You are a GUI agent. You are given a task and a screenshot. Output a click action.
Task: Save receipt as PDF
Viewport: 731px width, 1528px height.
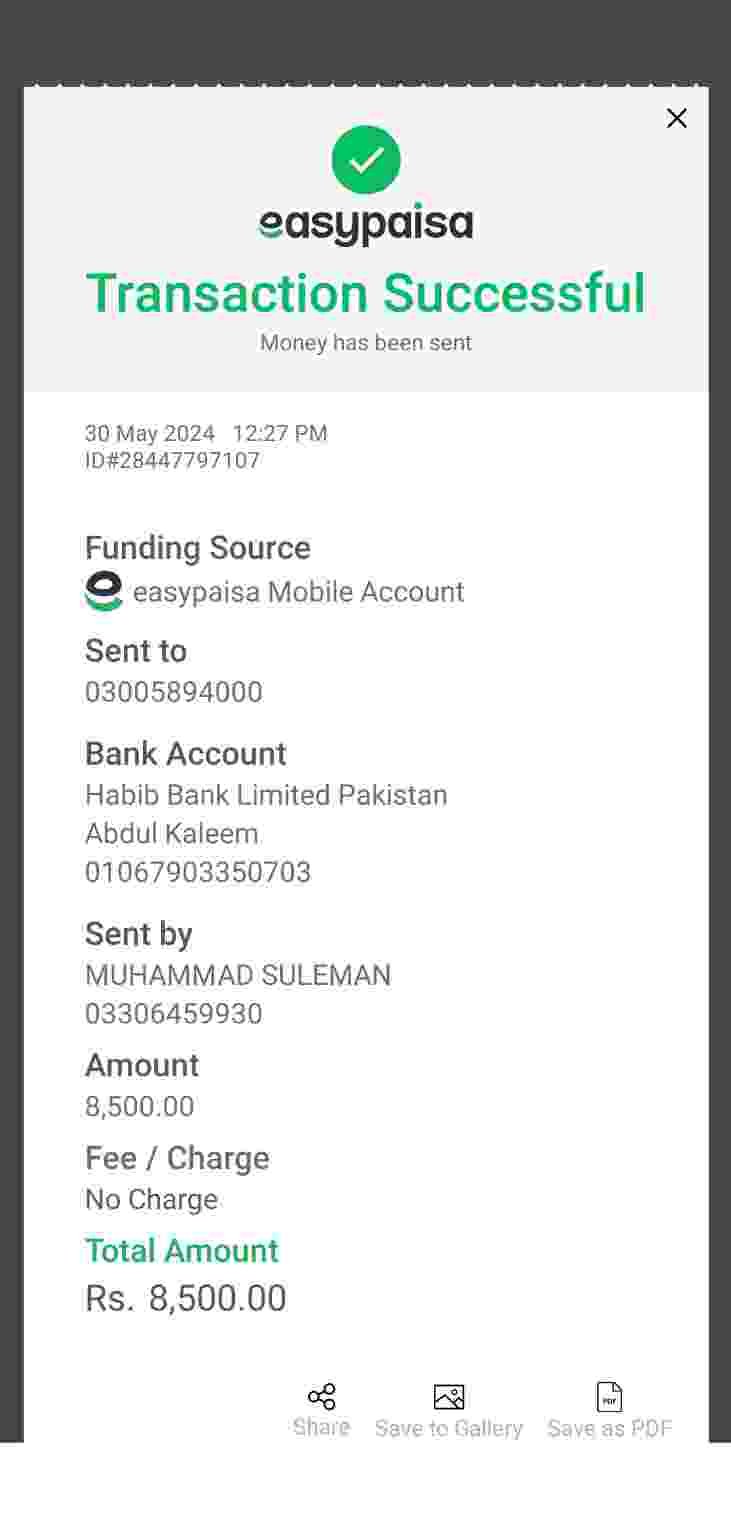pyautogui.click(x=609, y=1410)
